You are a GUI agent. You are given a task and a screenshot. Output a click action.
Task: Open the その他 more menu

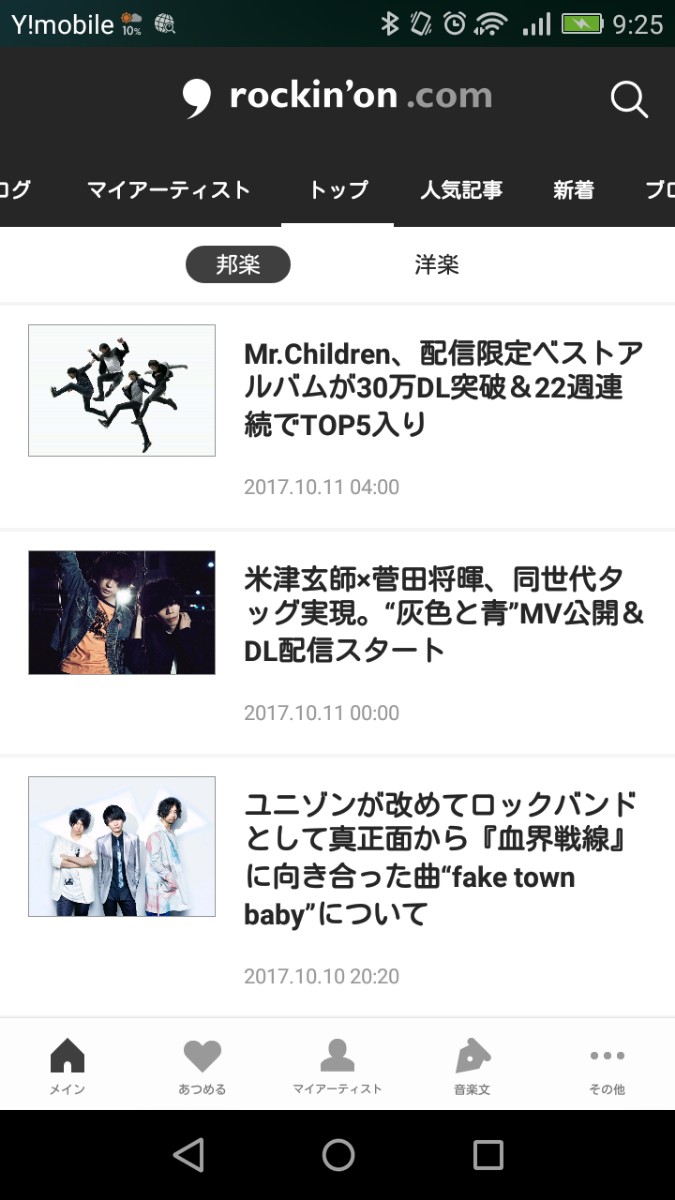pyautogui.click(x=607, y=1065)
